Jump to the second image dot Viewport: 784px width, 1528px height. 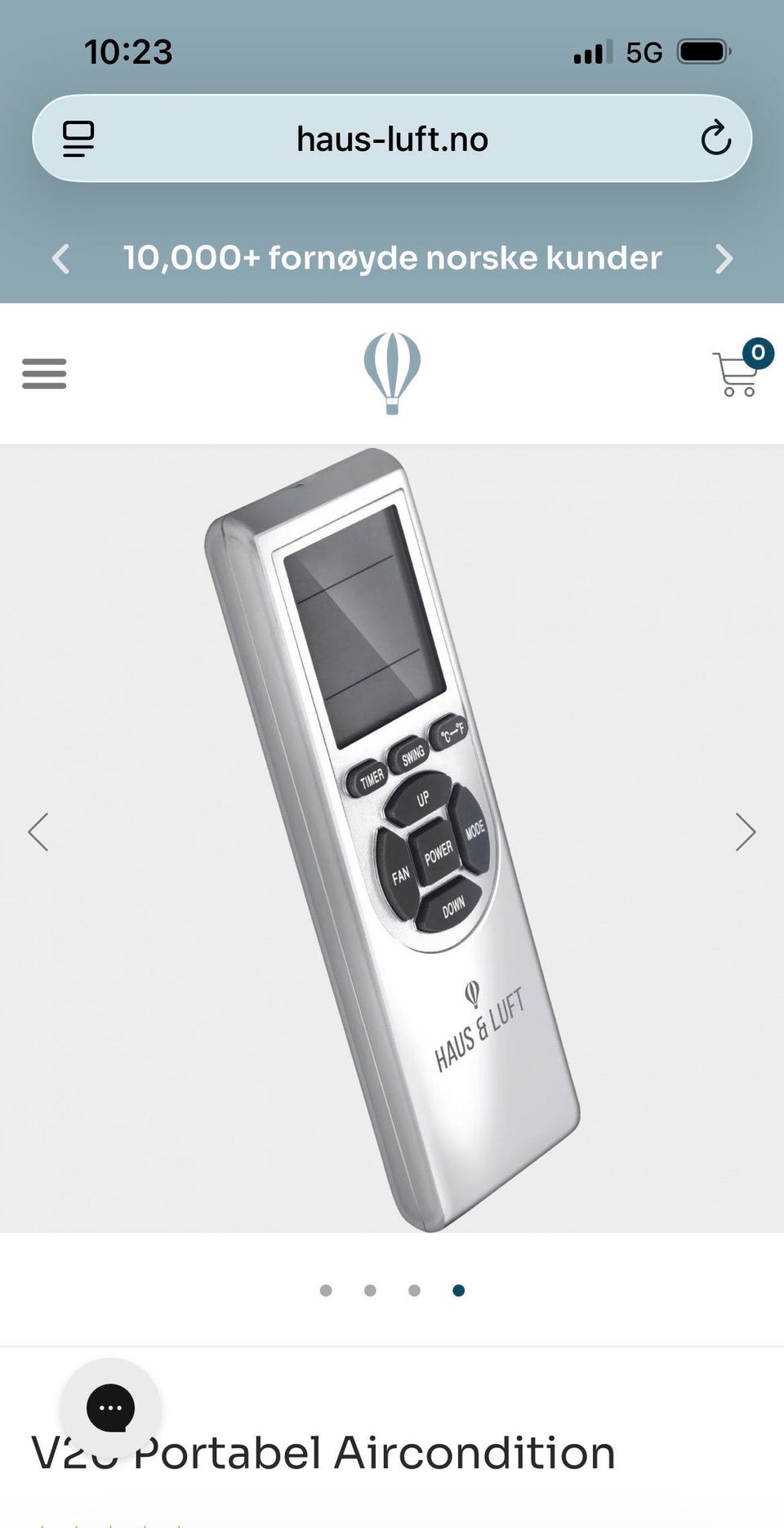tap(370, 1290)
